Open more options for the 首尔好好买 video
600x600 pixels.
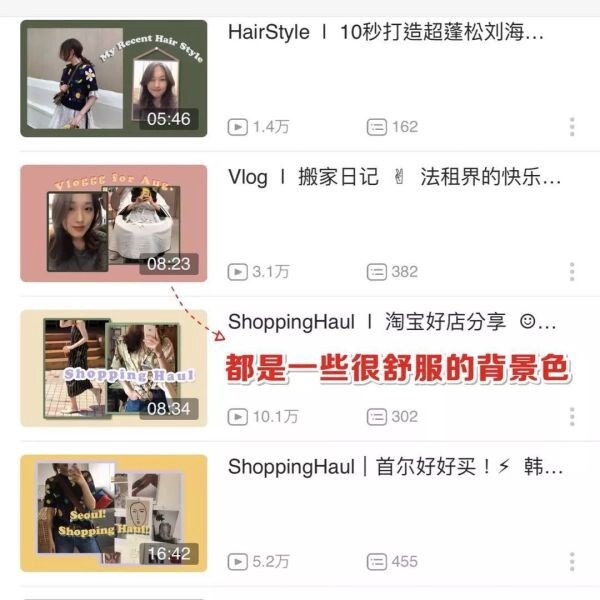click(x=572, y=562)
